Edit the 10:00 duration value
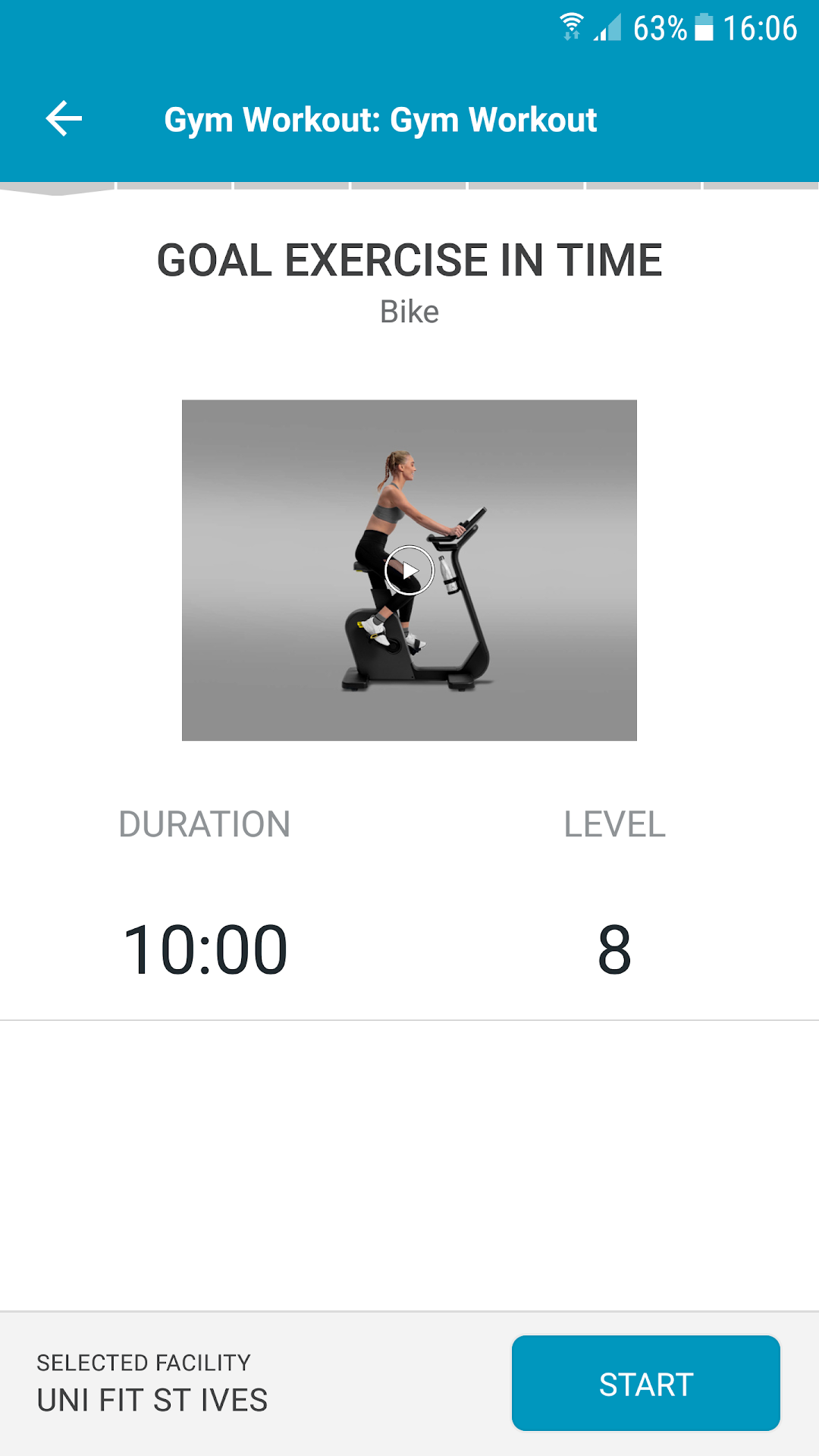The height and width of the screenshot is (1456, 819). pyautogui.click(x=205, y=949)
